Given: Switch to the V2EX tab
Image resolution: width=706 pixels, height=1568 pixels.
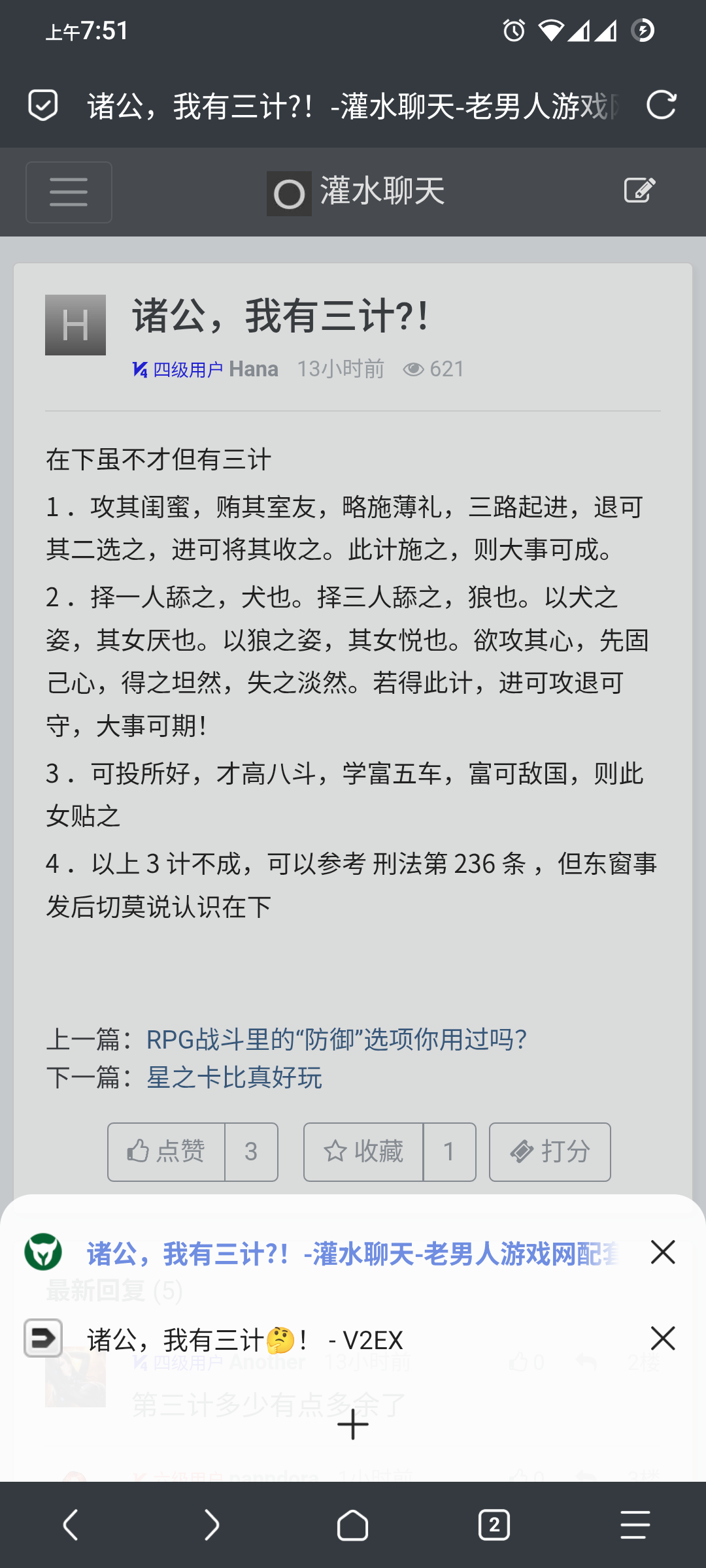Looking at the screenshot, I should click(x=245, y=1340).
